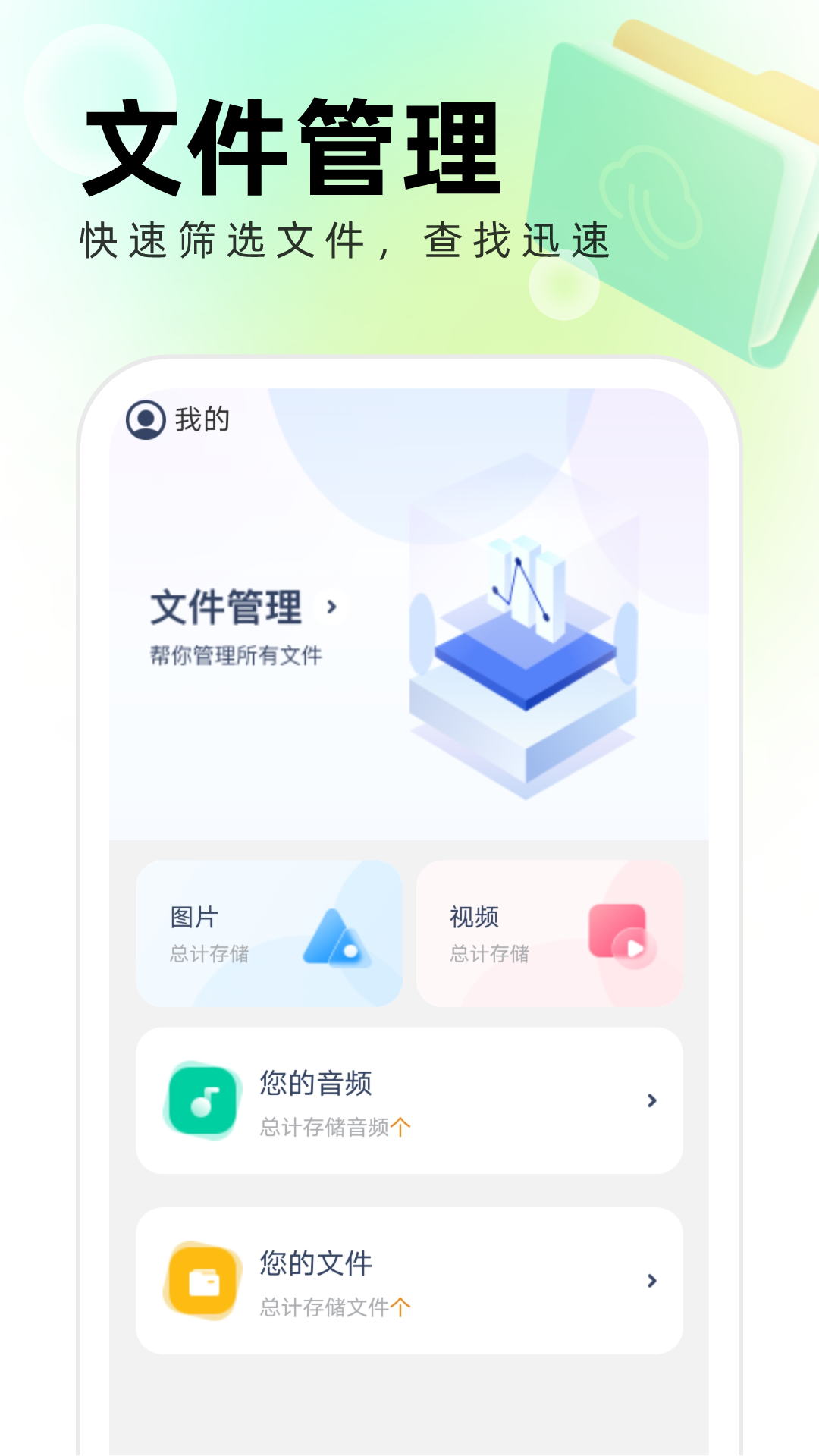The width and height of the screenshot is (819, 1456).
Task: Open 您的音频 section
Action: 409,1101
